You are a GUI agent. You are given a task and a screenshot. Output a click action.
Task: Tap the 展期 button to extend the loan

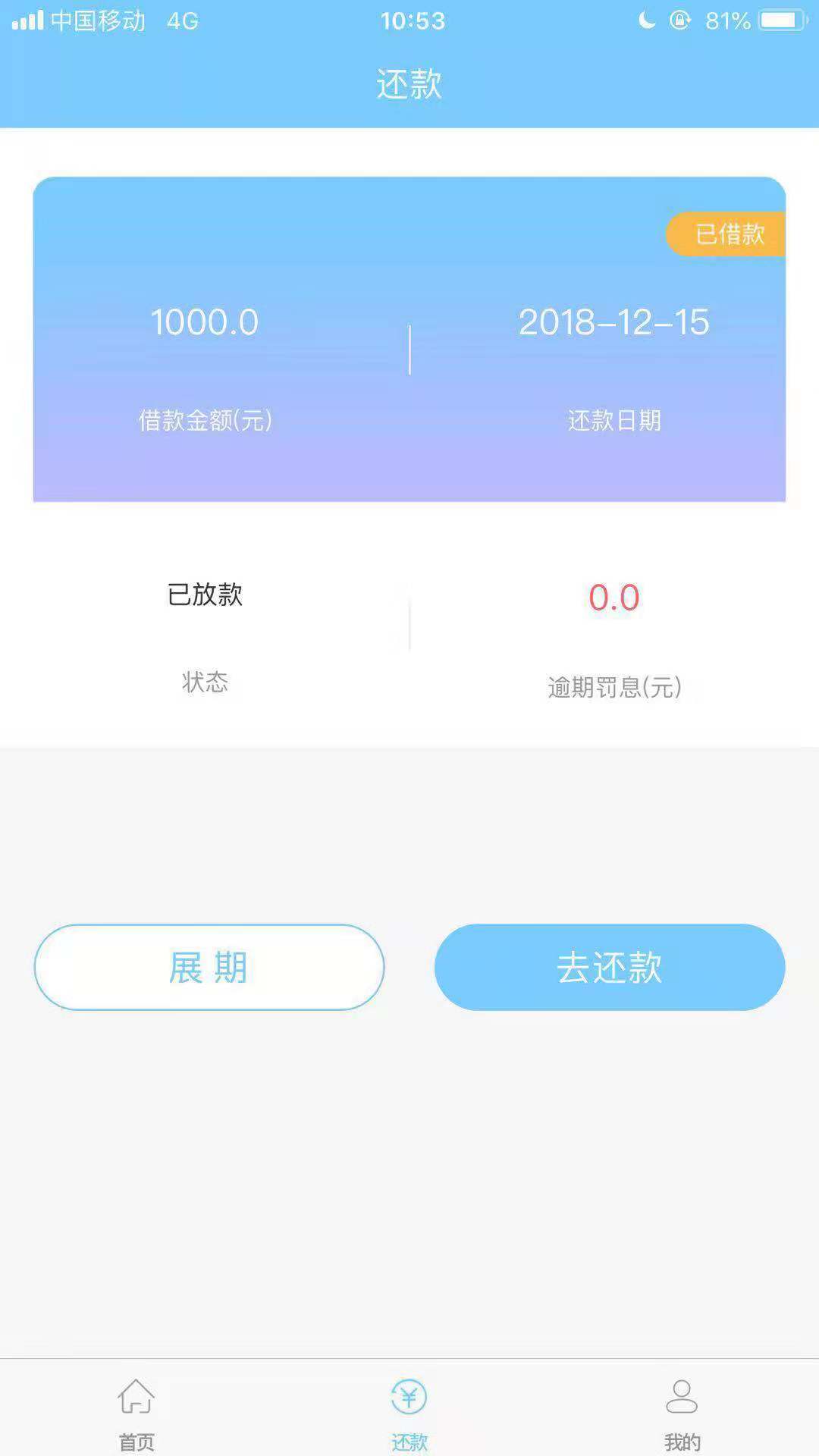209,967
